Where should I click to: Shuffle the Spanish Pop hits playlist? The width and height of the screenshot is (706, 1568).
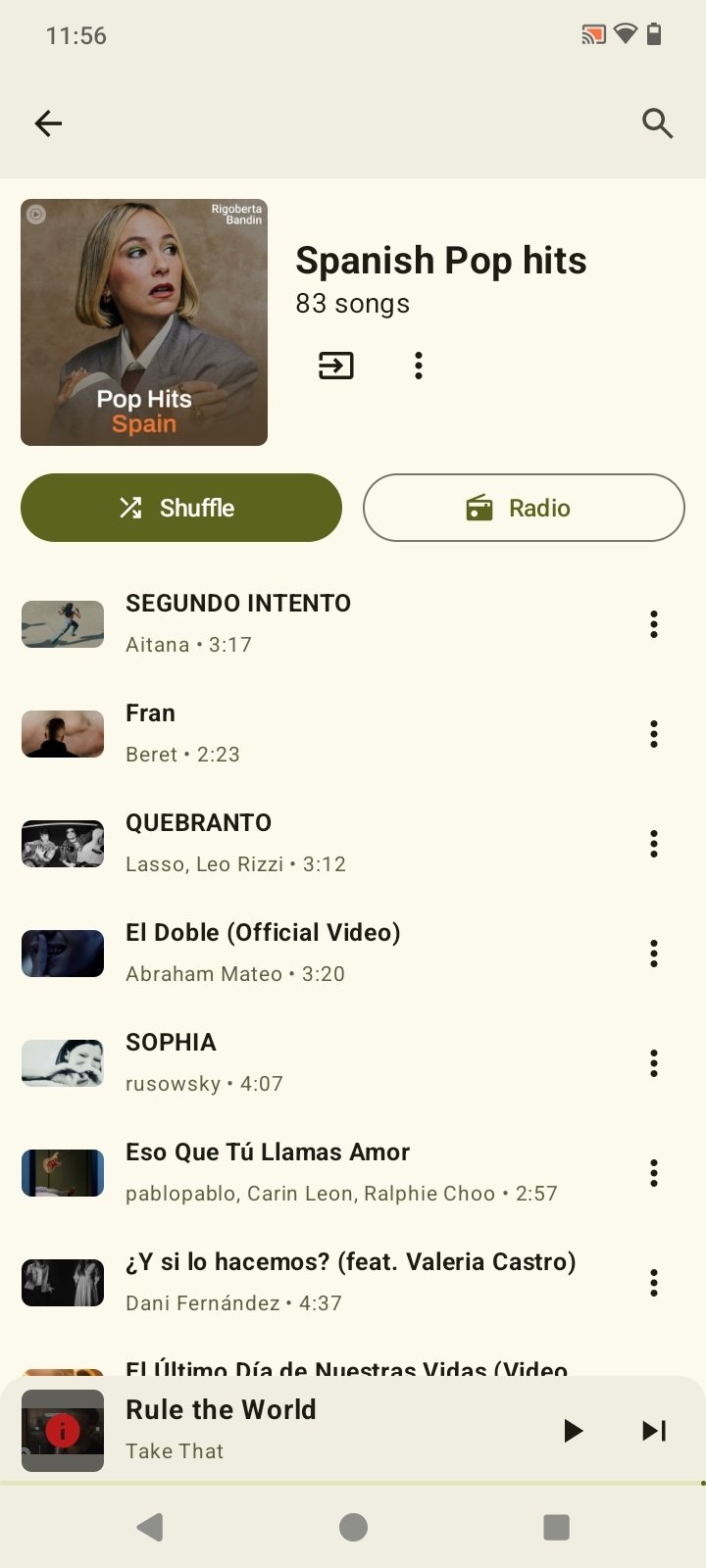tap(181, 508)
